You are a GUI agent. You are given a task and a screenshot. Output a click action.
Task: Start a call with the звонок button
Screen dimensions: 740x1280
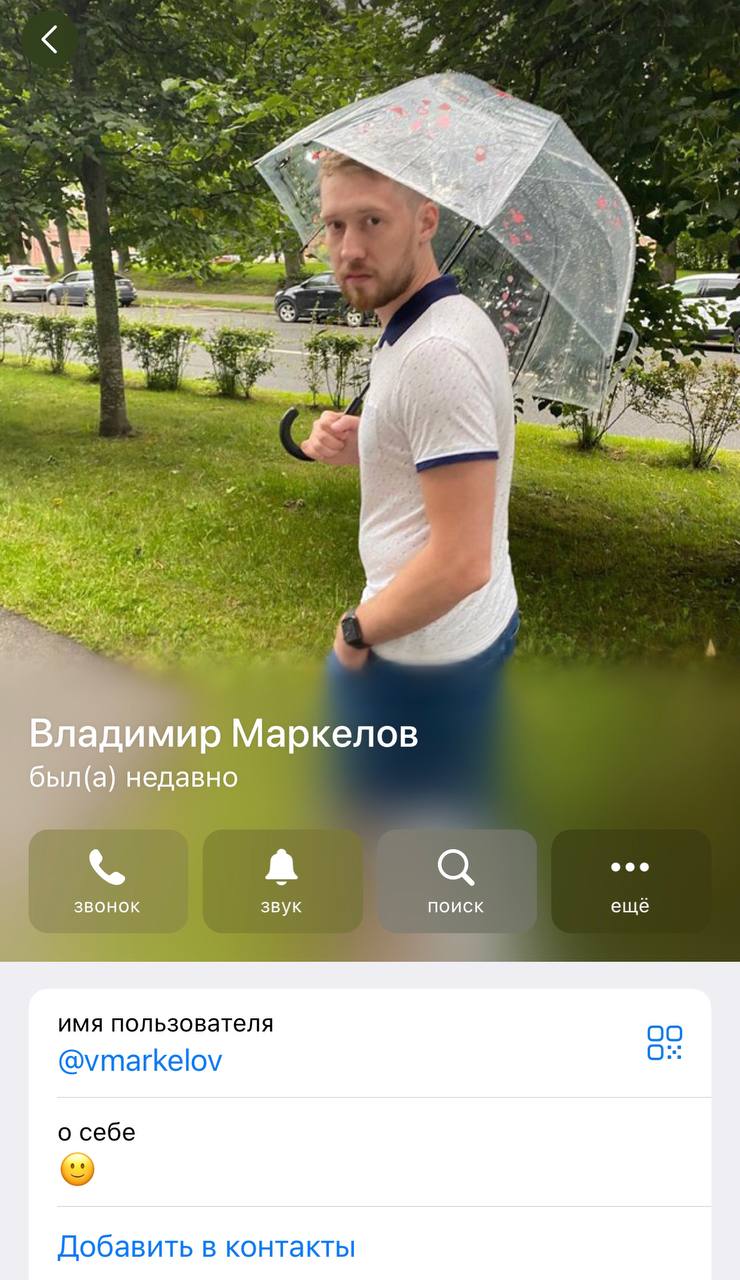108,881
